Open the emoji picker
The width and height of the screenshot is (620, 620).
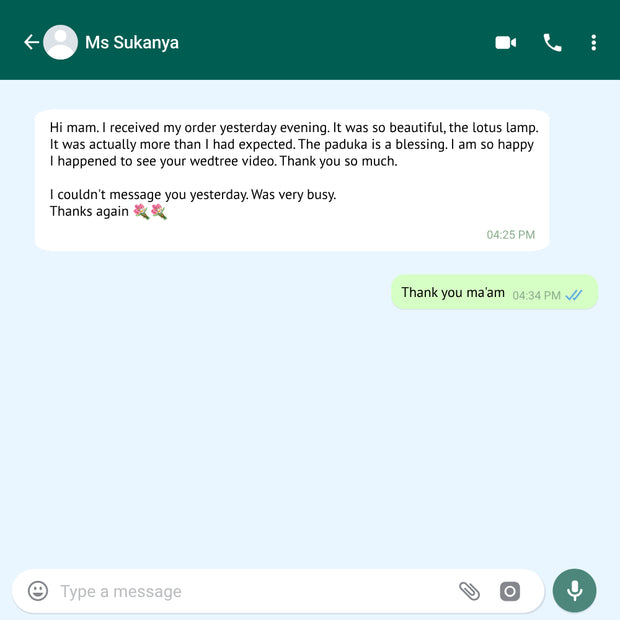tap(38, 591)
